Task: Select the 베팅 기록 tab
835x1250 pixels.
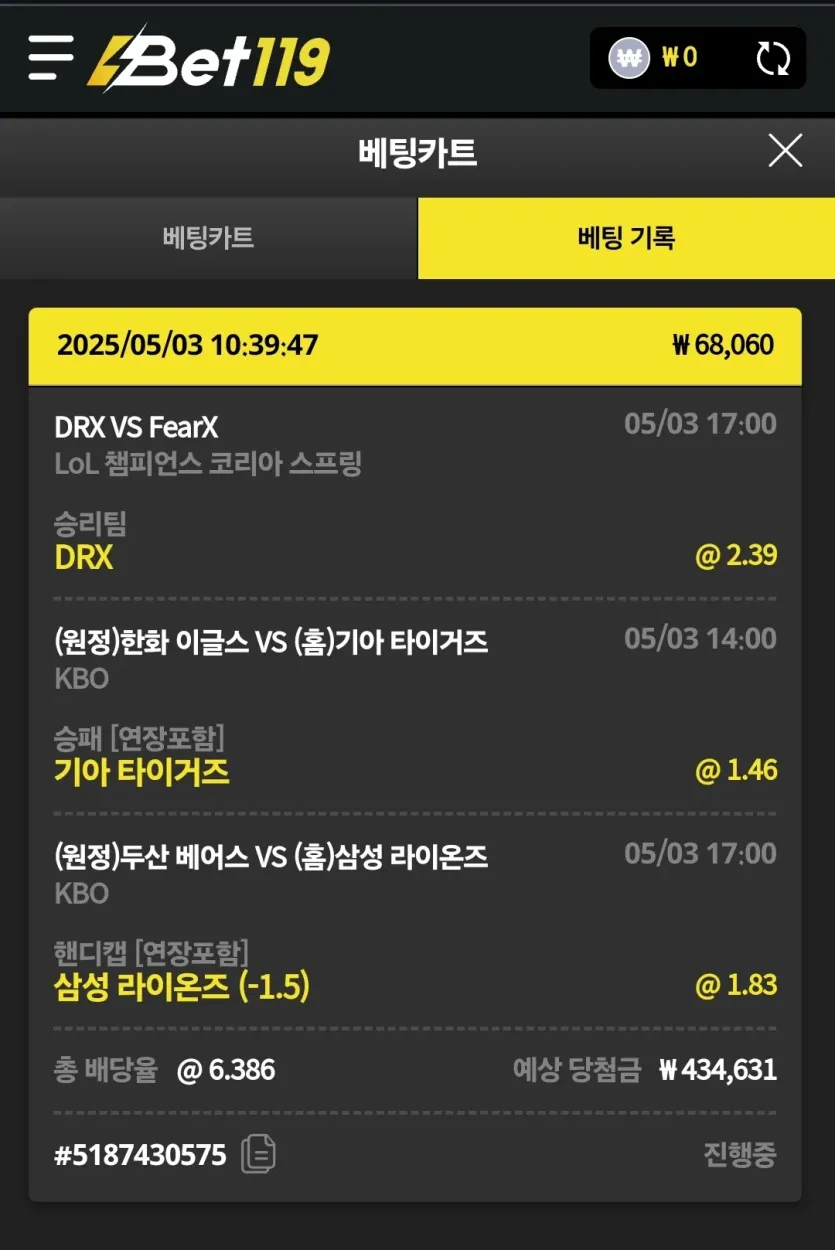Action: [x=626, y=238]
